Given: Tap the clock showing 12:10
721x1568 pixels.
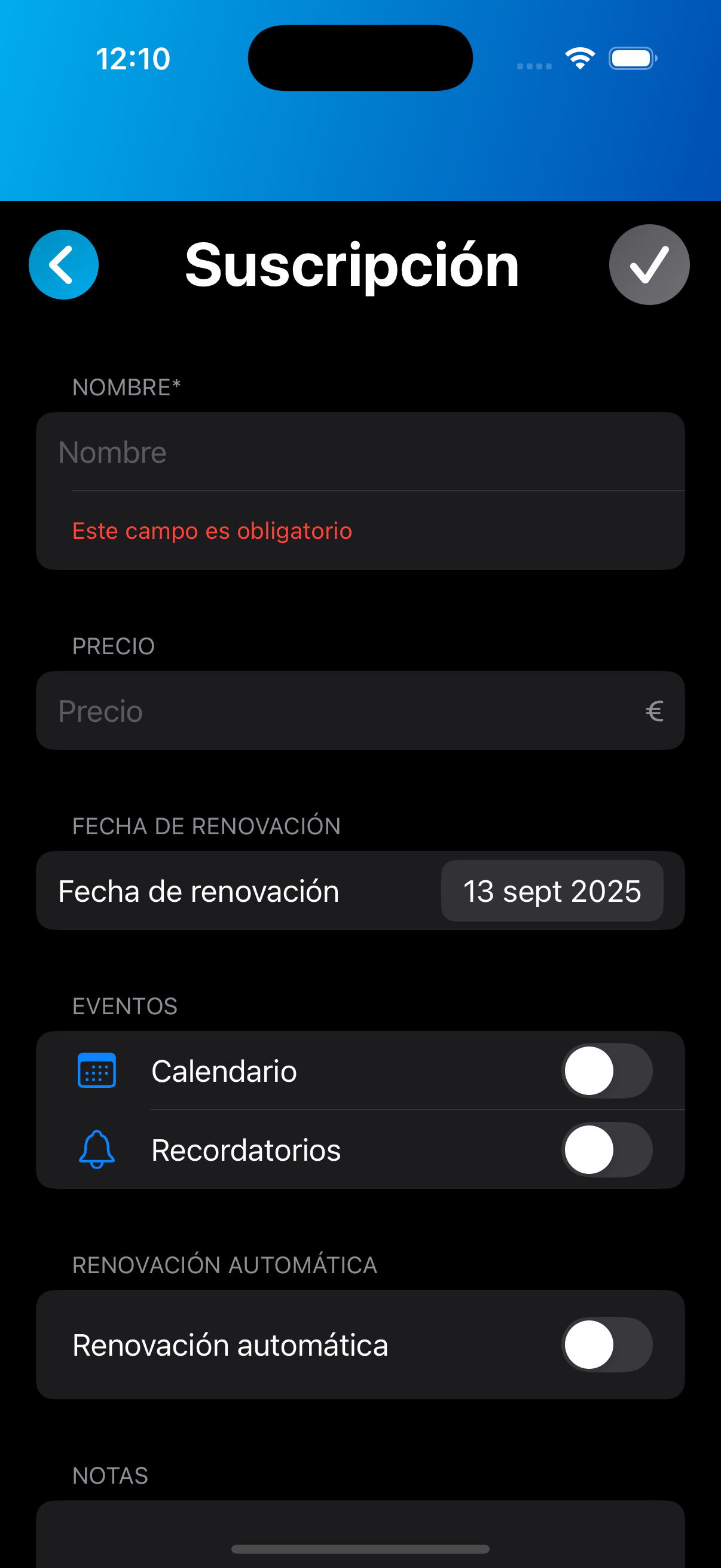Looking at the screenshot, I should tap(133, 59).
